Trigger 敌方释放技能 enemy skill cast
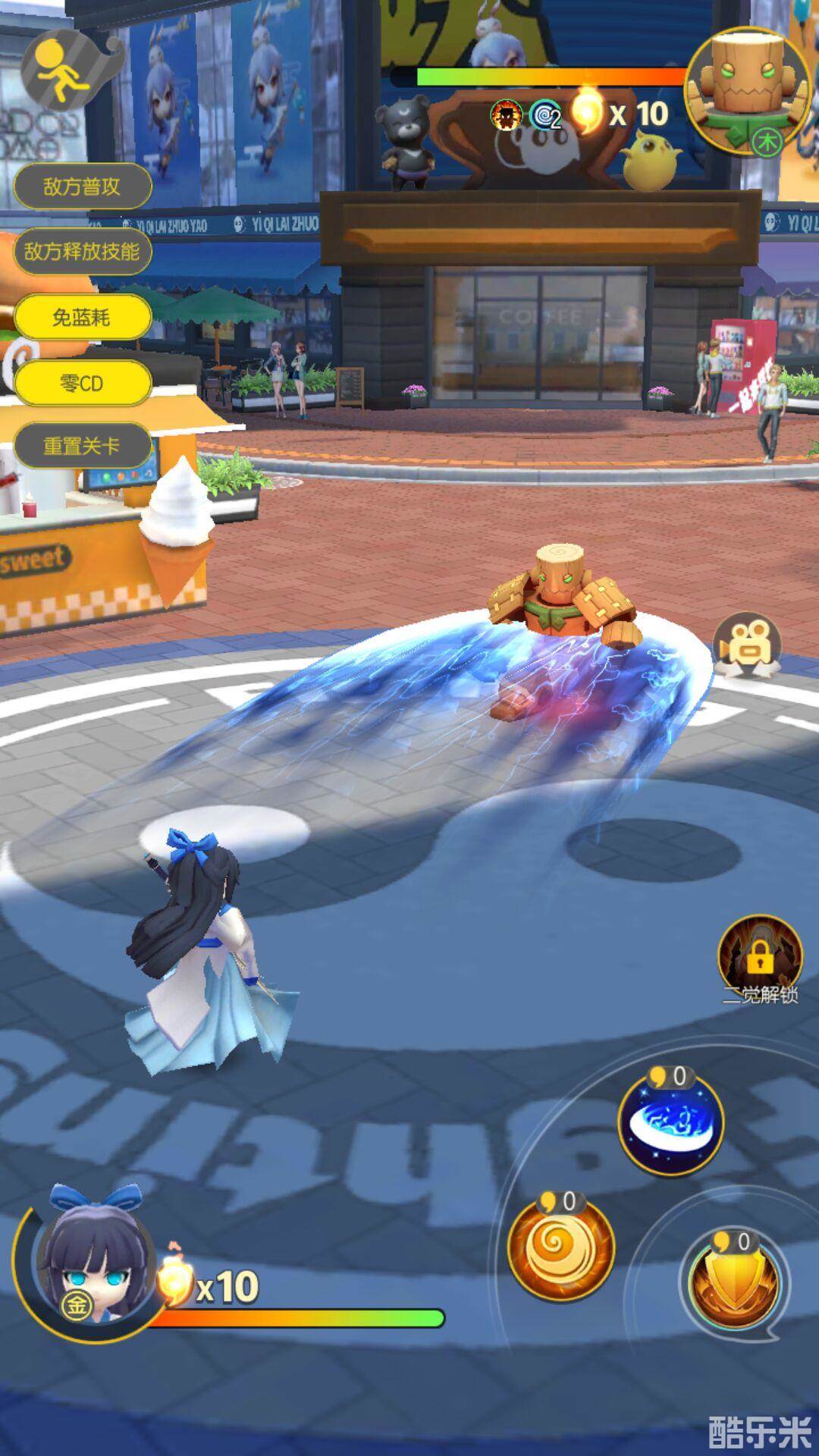 click(82, 252)
